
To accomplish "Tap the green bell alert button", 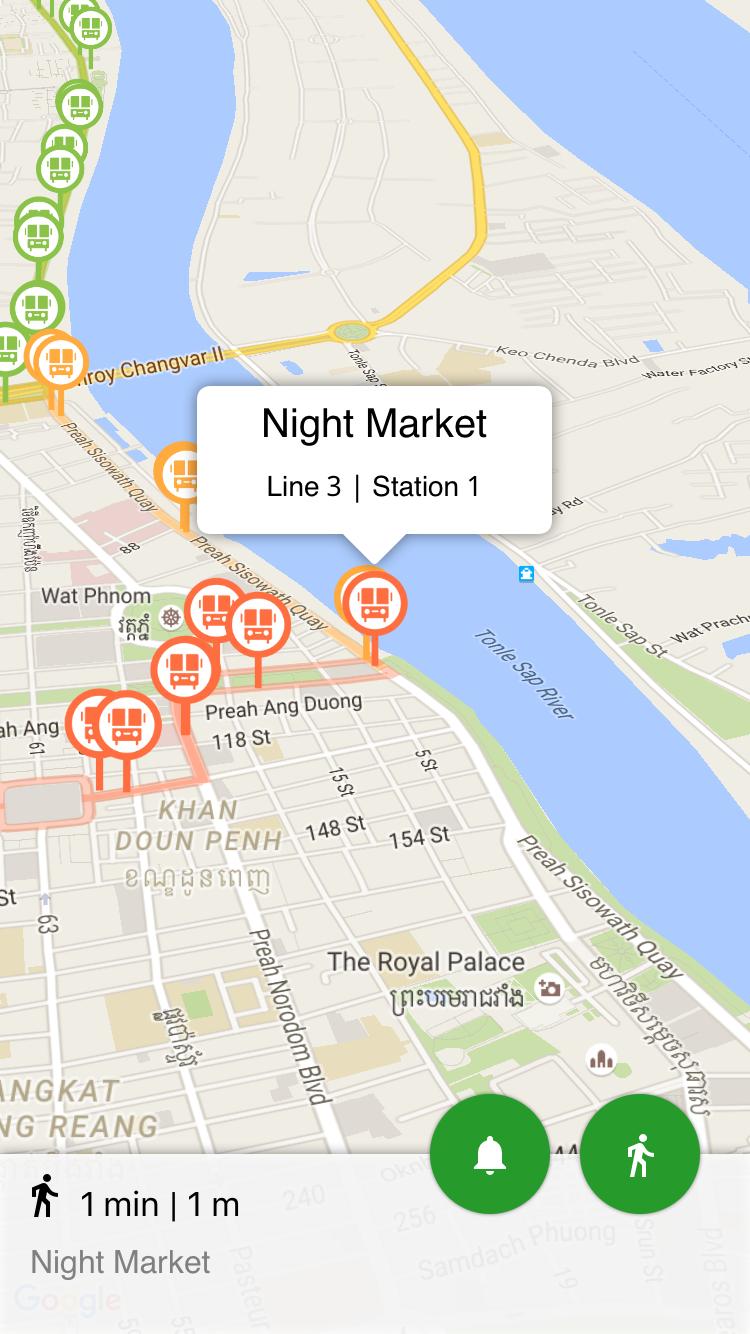I will 489,1154.
